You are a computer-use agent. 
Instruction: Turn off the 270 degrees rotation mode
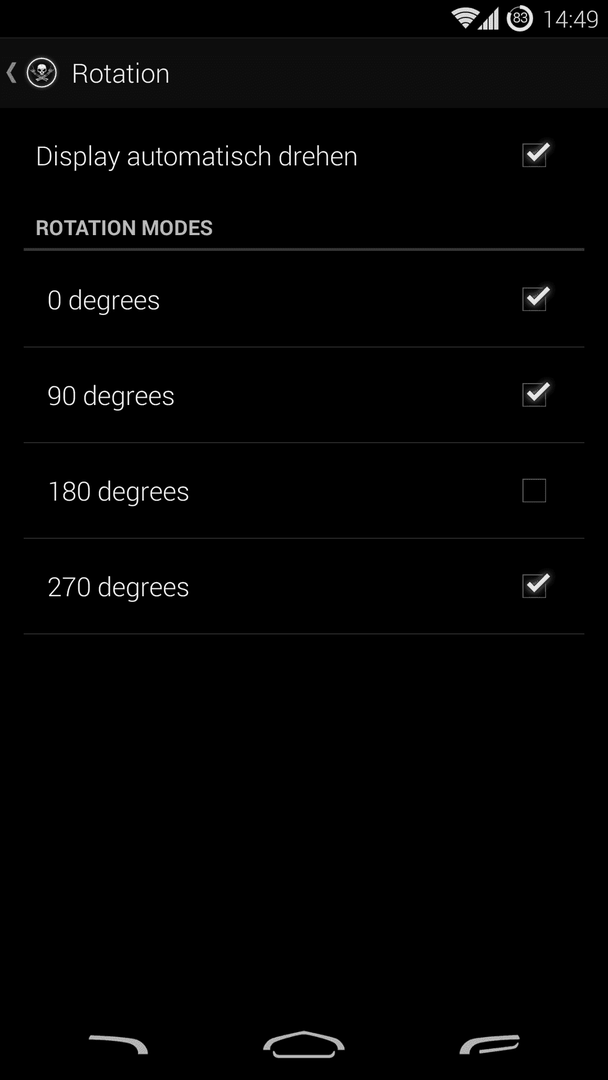pyautogui.click(x=534, y=586)
